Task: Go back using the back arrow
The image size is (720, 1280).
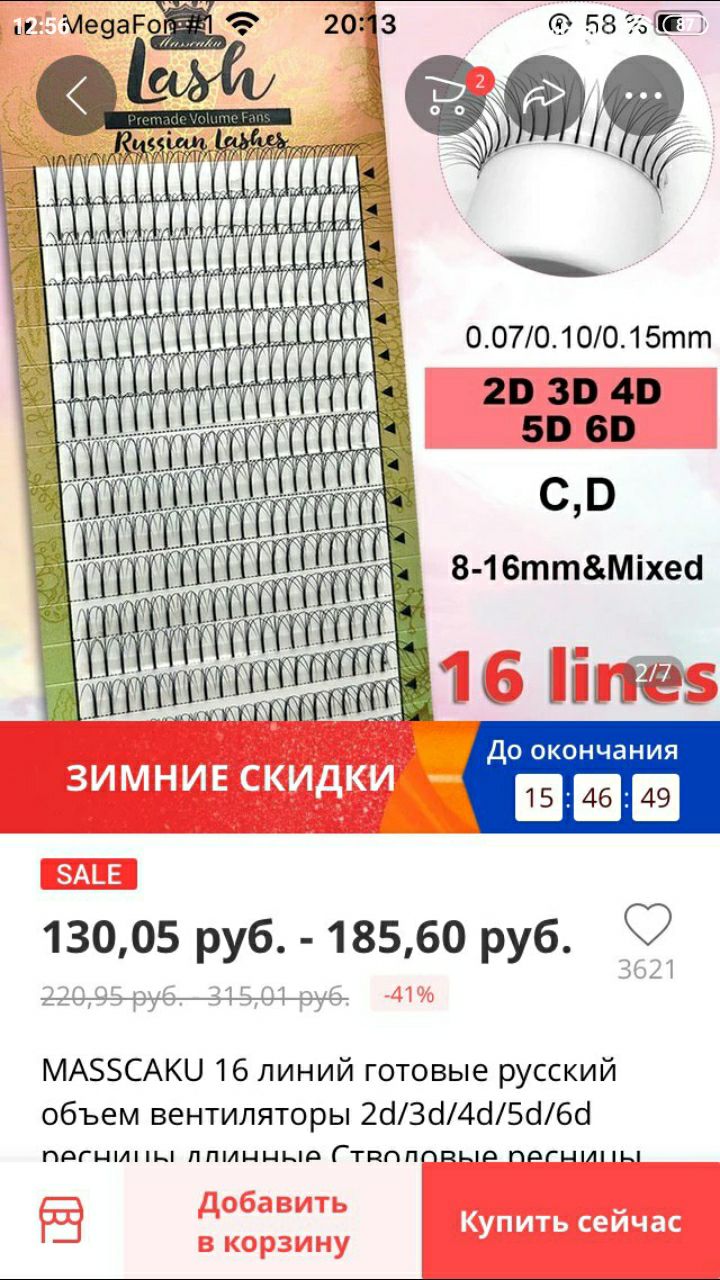Action: click(77, 96)
